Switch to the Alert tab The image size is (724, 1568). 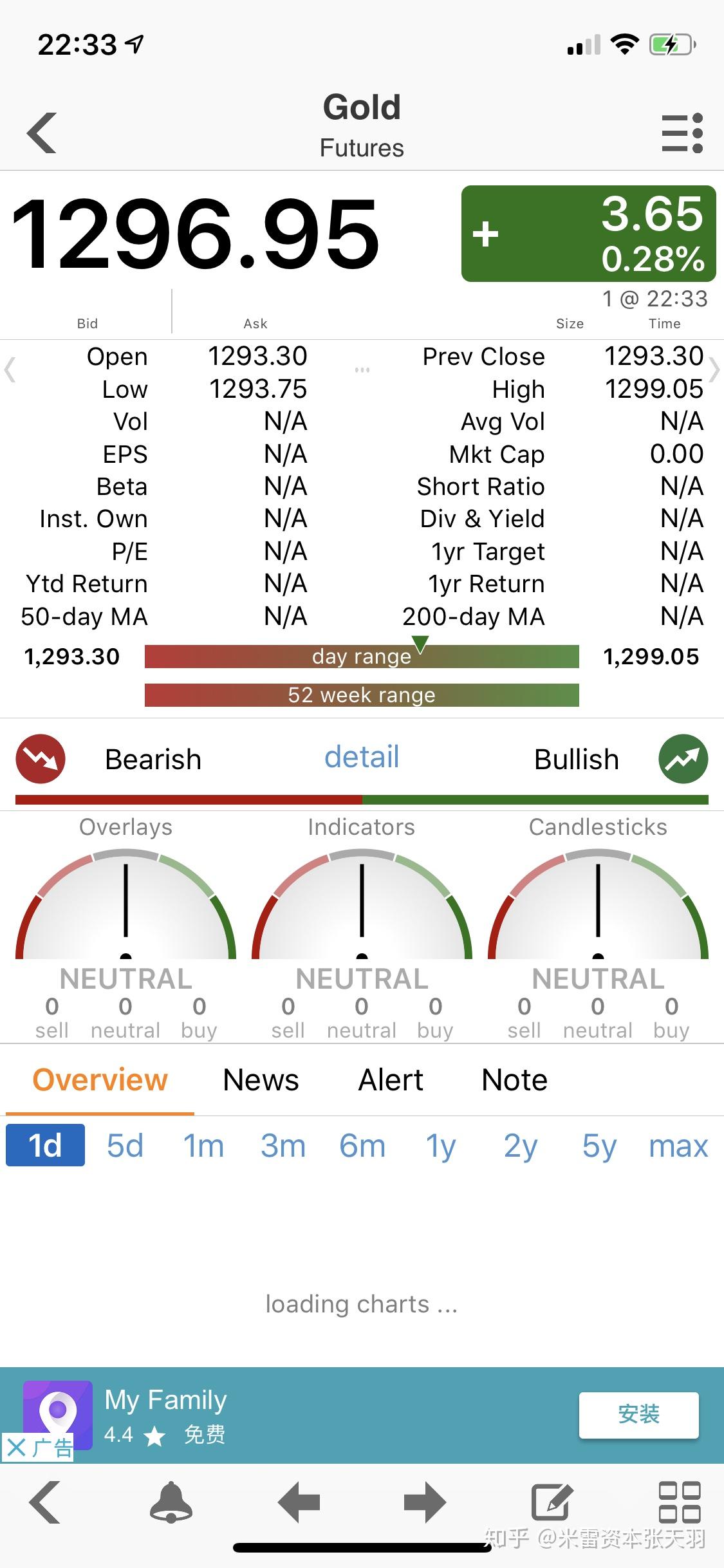coord(391,1080)
